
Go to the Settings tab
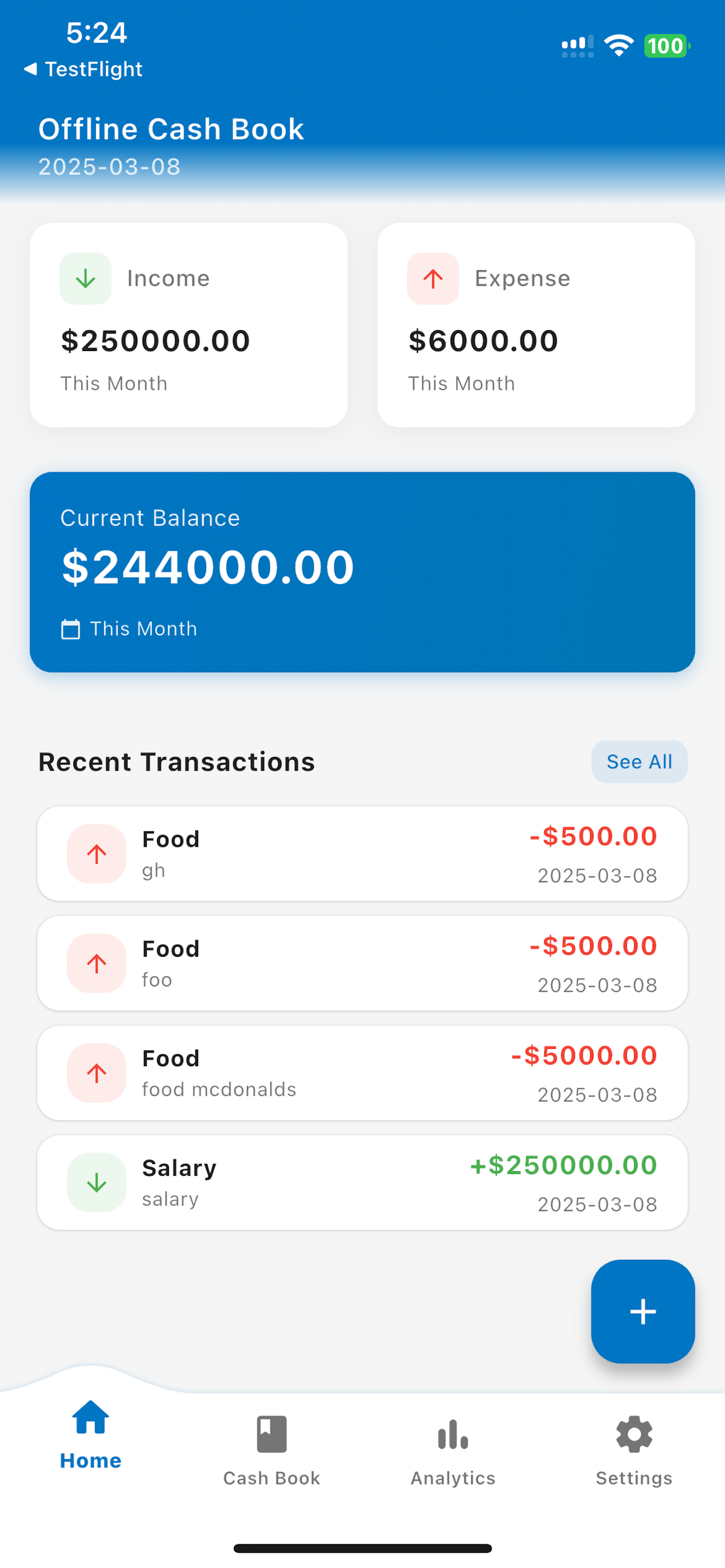tap(634, 1451)
